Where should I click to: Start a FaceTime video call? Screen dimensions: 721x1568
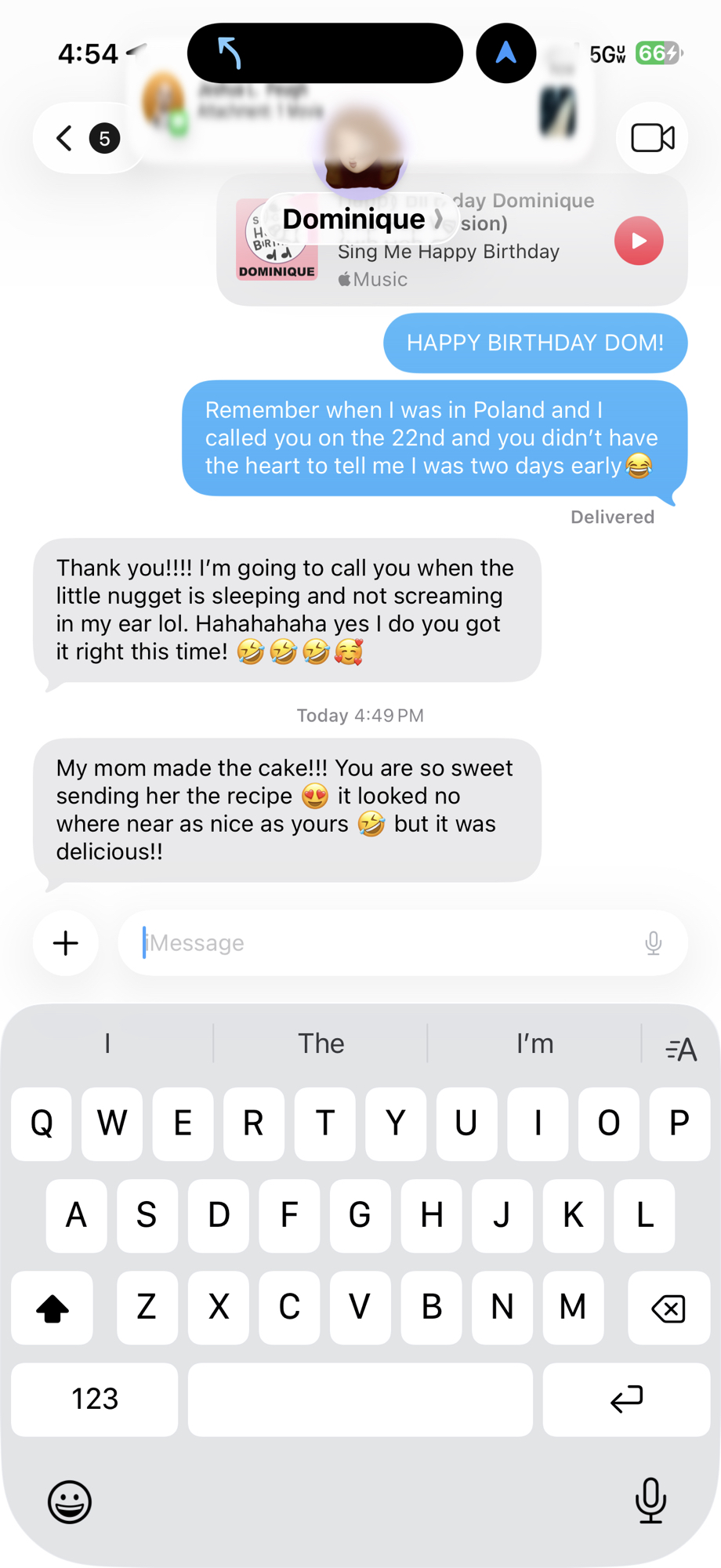652,139
